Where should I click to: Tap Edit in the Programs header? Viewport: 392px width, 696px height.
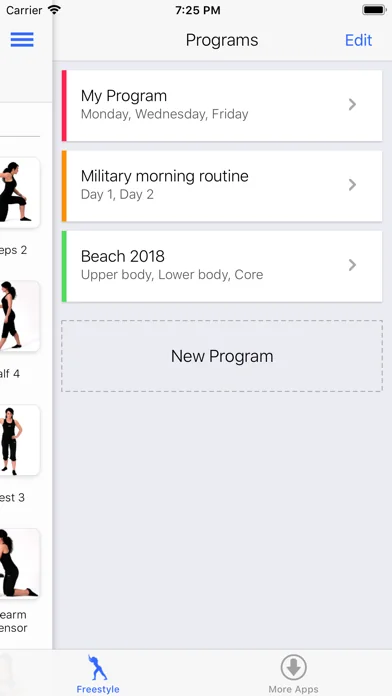(x=358, y=40)
